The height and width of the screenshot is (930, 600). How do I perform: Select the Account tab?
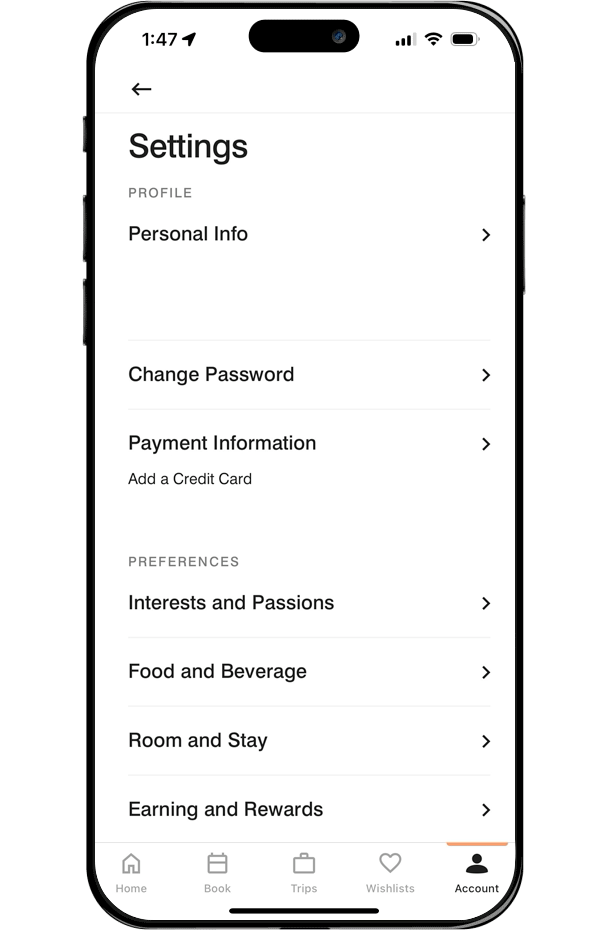coord(476,872)
